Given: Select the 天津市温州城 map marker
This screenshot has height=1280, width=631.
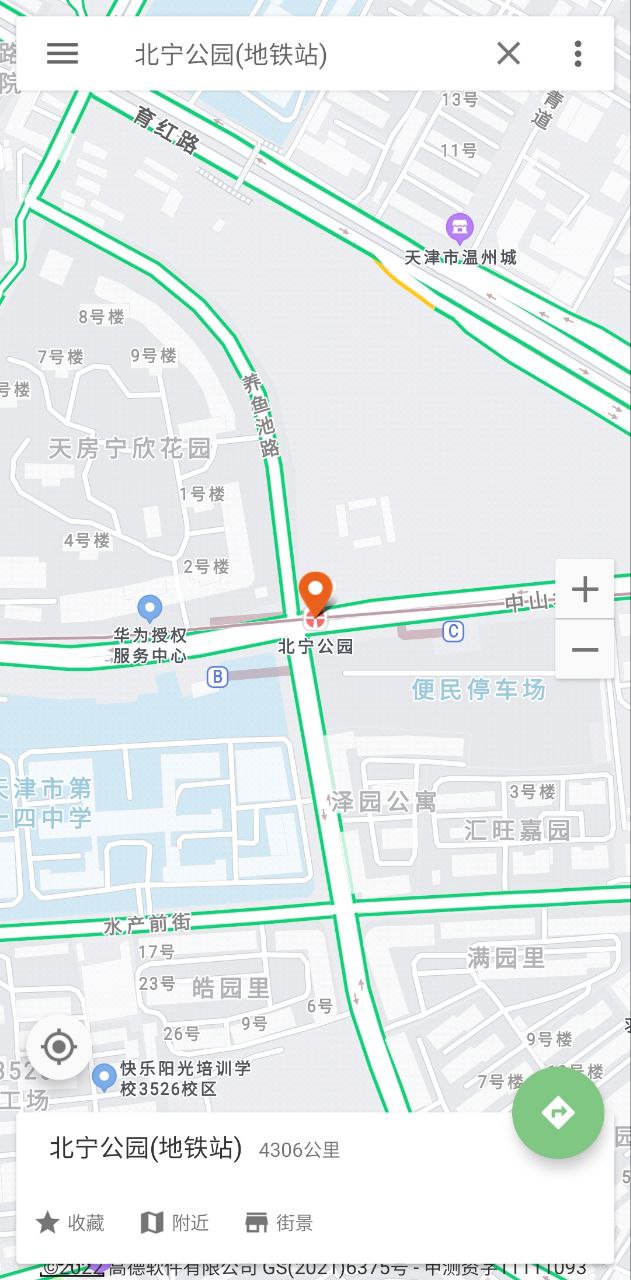Looking at the screenshot, I should coord(460,228).
